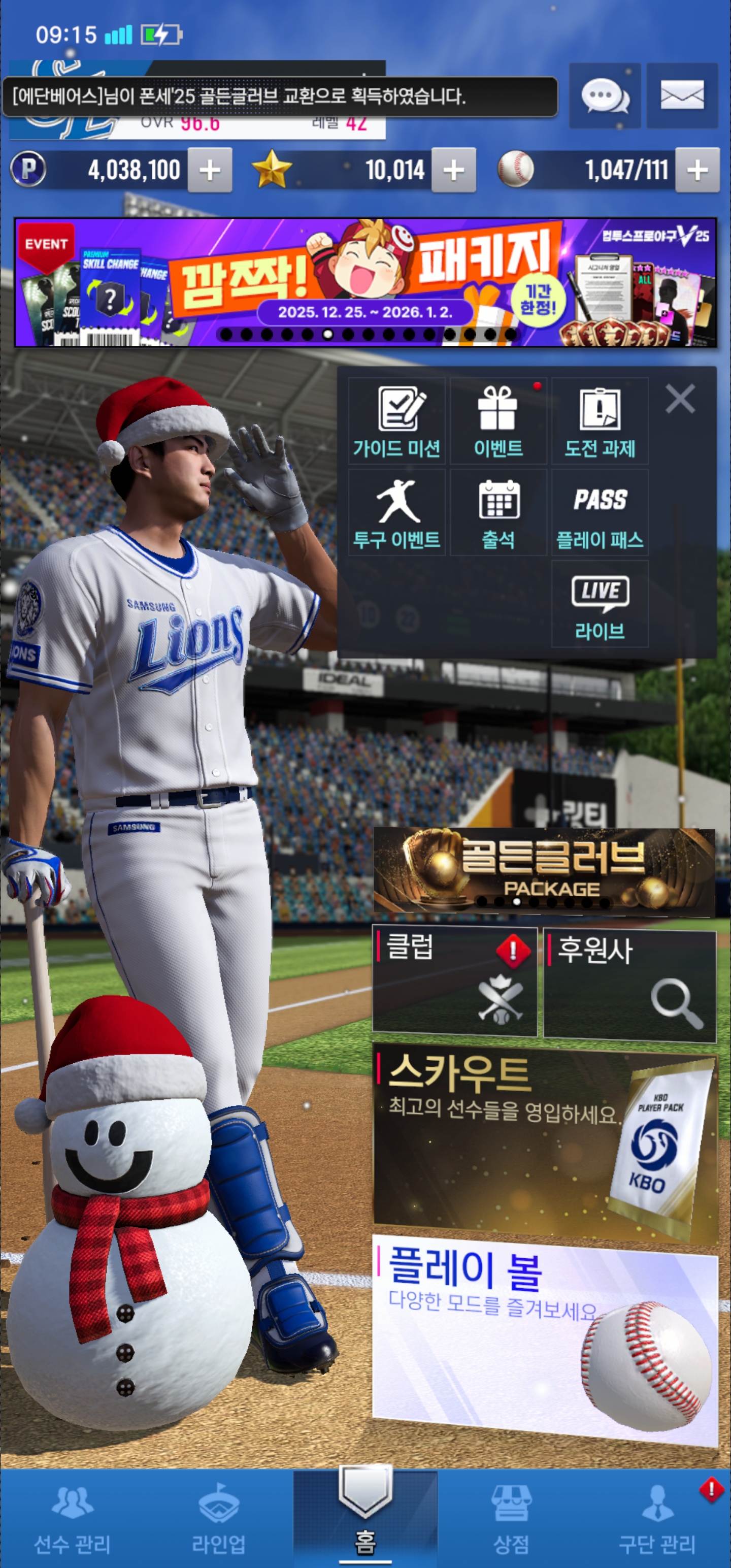The width and height of the screenshot is (731, 1568).
Task: Recharge baseballs with the plus button
Action: coord(697,171)
